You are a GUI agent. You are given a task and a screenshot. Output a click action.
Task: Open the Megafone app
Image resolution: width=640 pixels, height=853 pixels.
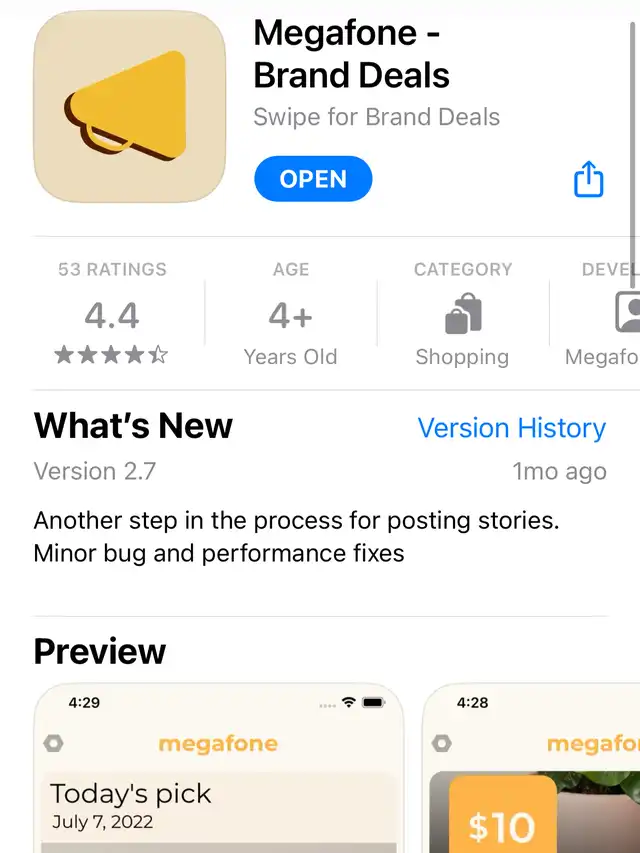point(313,180)
